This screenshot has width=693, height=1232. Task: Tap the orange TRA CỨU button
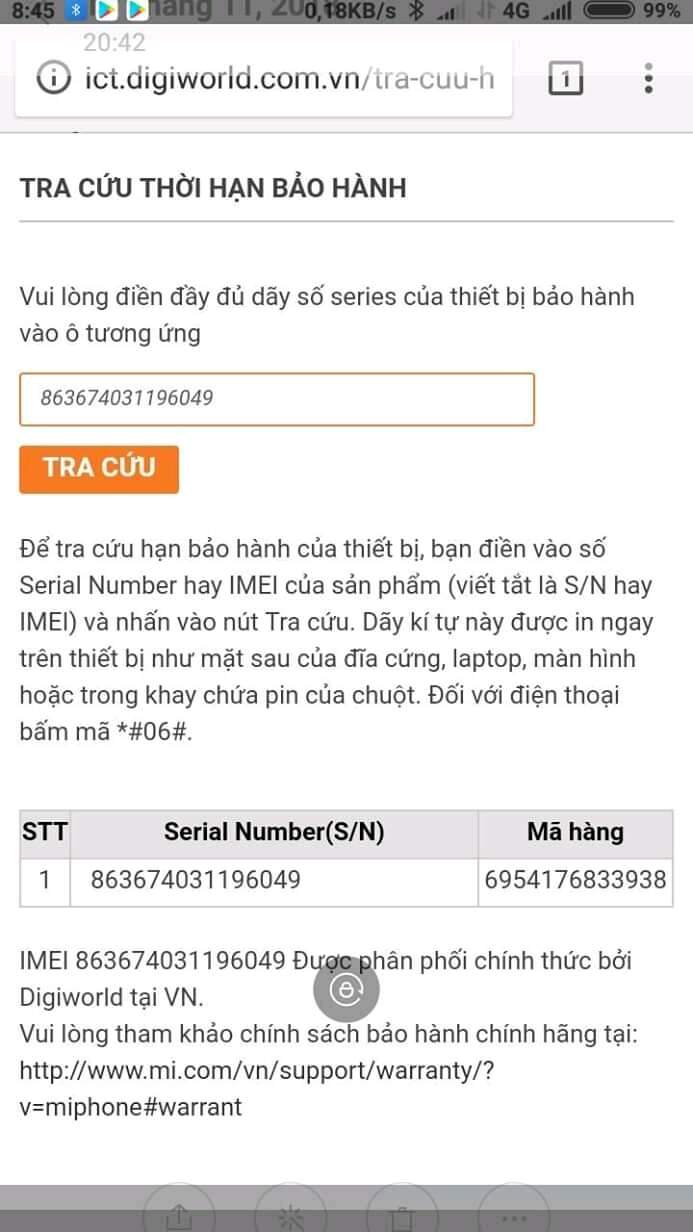(99, 469)
